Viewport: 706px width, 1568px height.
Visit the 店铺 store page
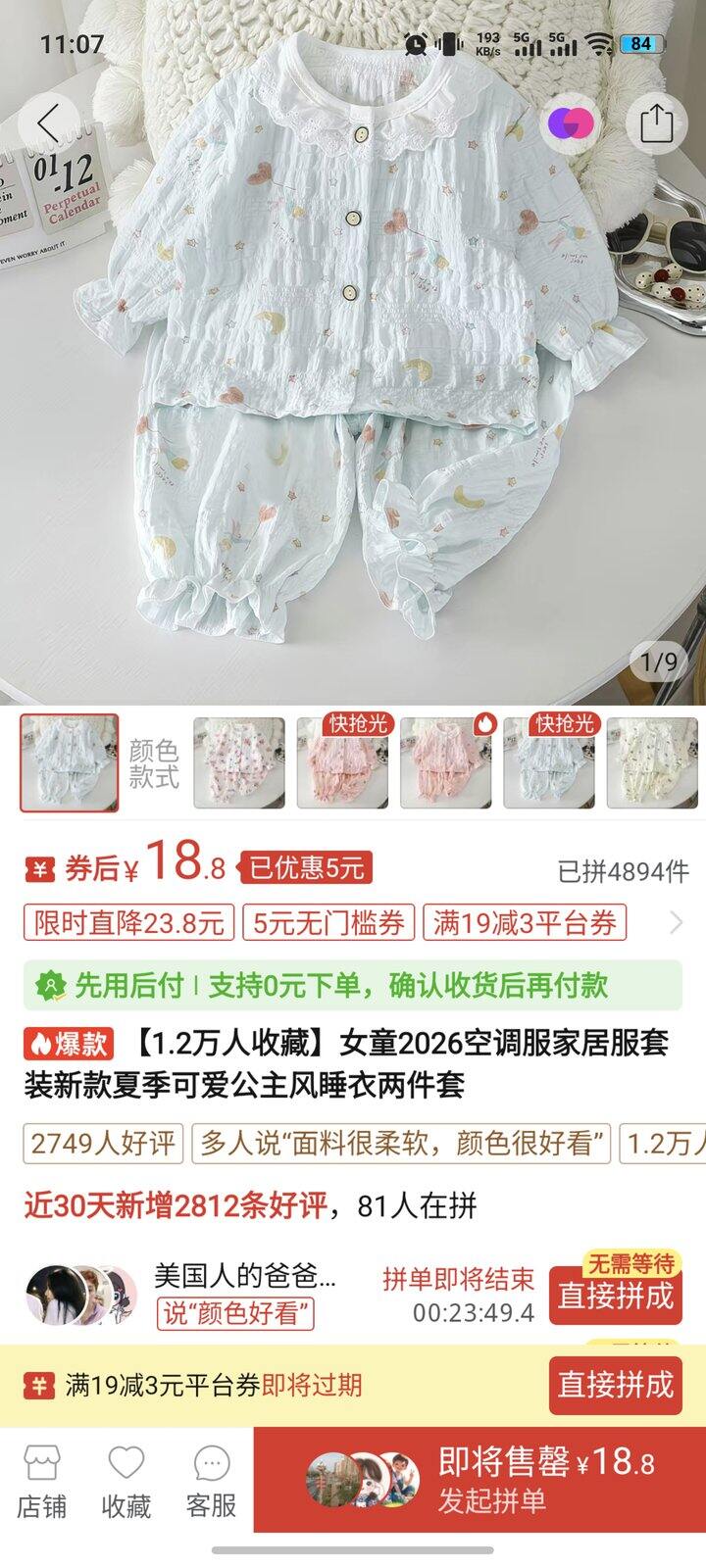[42, 1482]
